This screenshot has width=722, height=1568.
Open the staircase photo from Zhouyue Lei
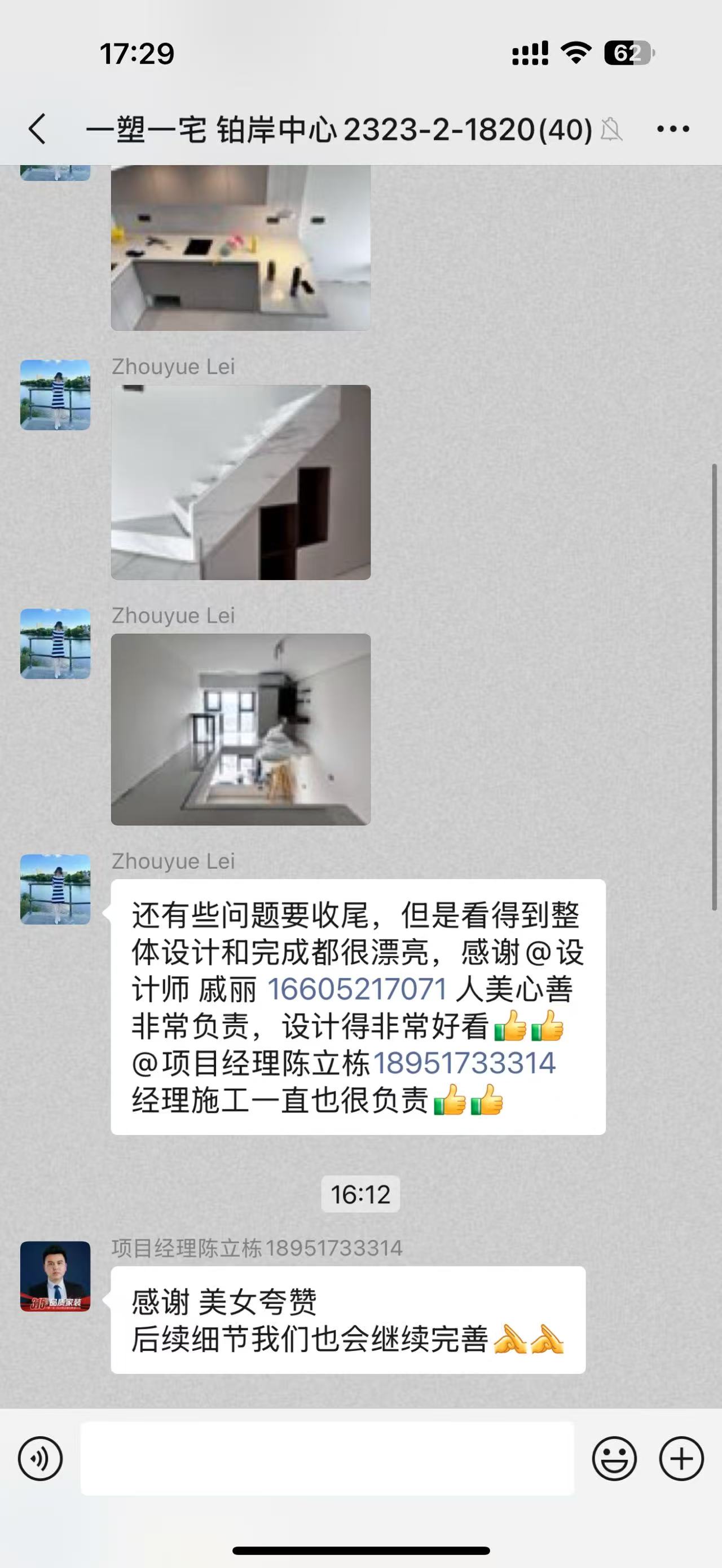(240, 482)
